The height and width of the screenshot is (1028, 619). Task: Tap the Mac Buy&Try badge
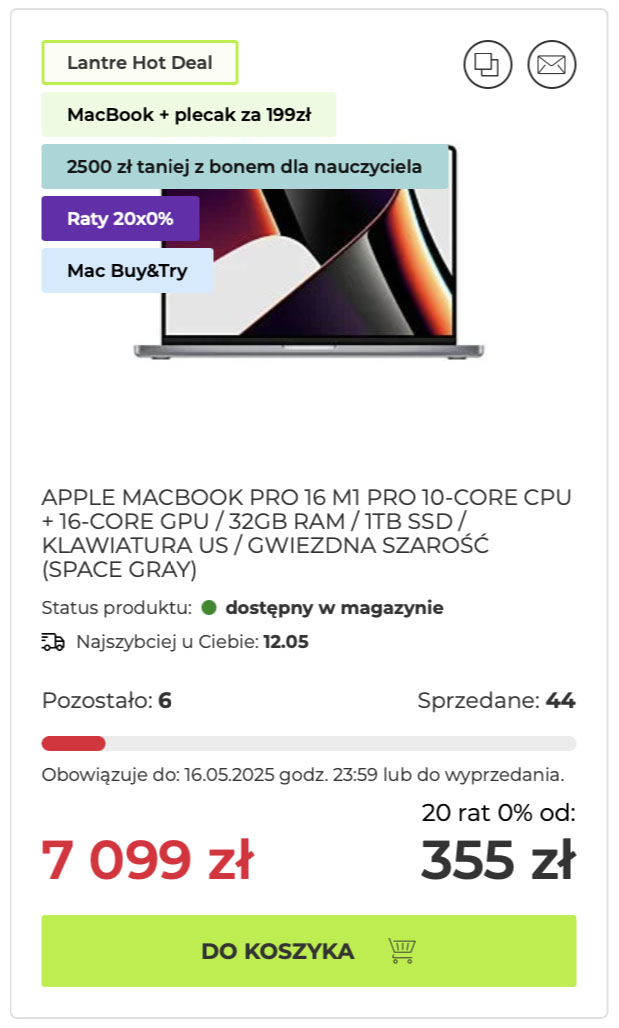pos(127,270)
